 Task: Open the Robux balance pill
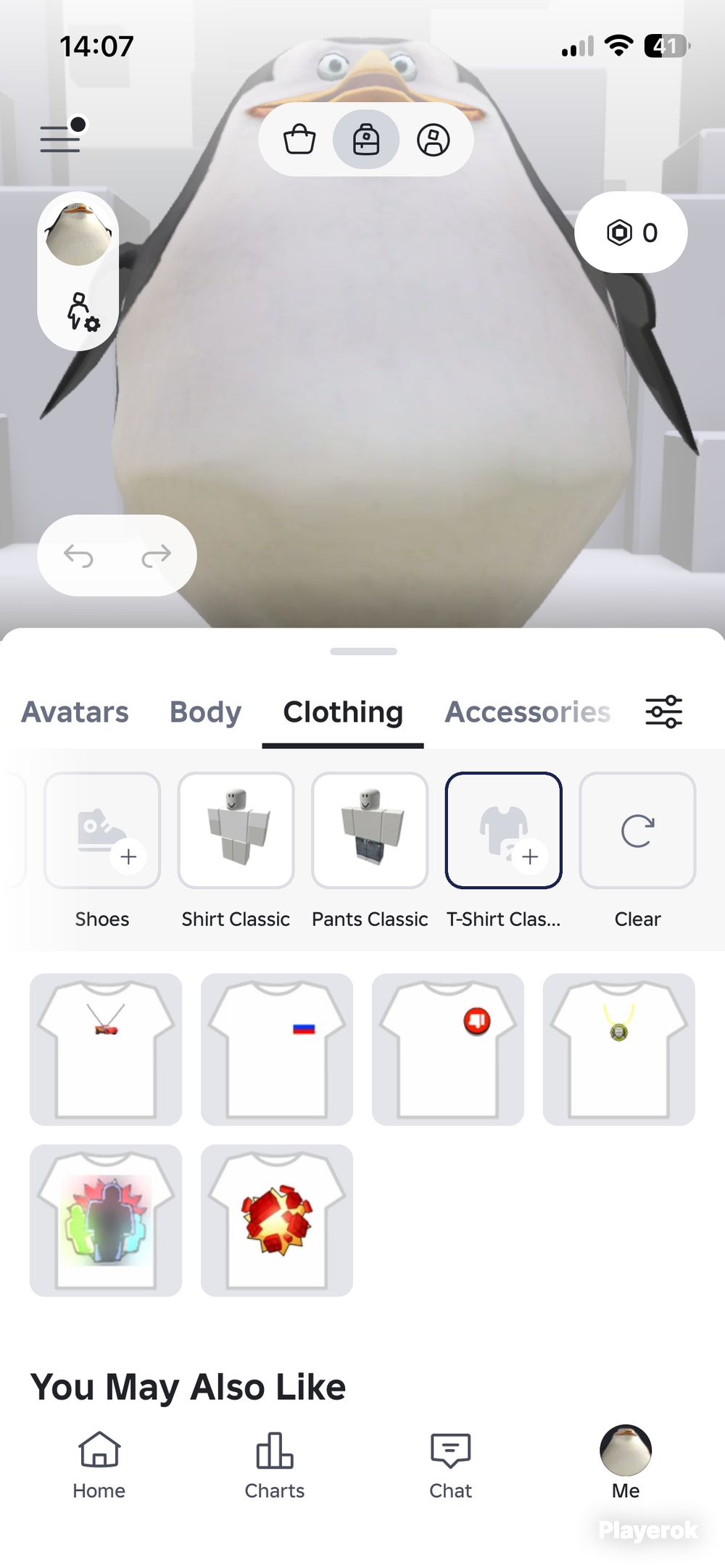(631, 232)
